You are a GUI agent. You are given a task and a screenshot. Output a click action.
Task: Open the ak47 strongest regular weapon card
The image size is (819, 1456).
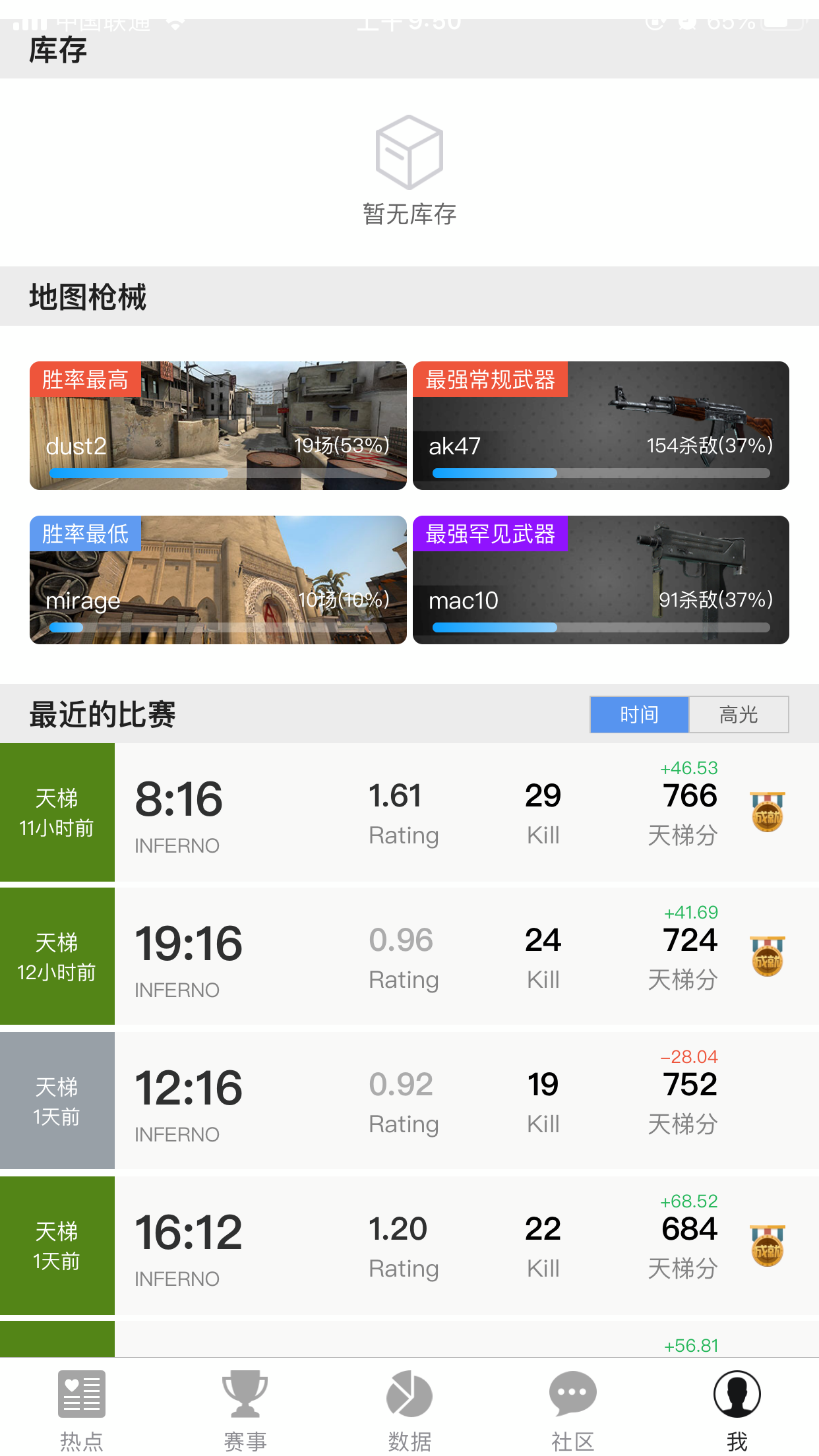pos(601,425)
